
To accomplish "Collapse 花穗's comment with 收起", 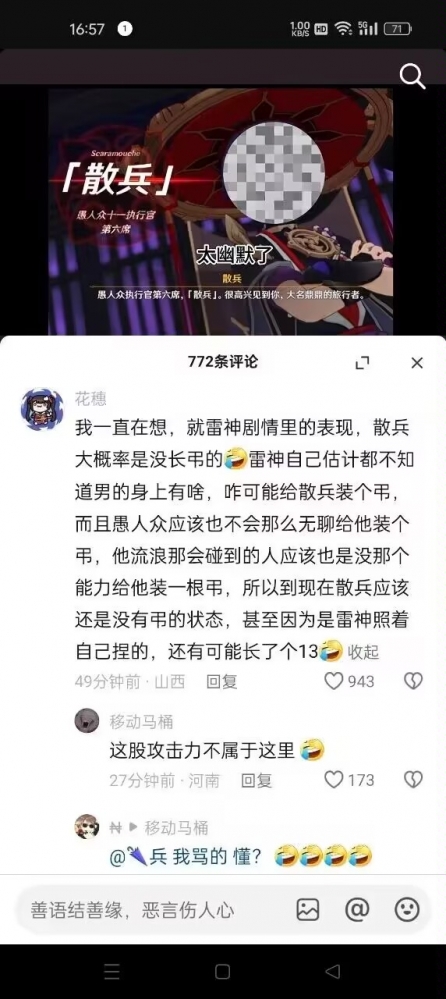I will (363, 651).
